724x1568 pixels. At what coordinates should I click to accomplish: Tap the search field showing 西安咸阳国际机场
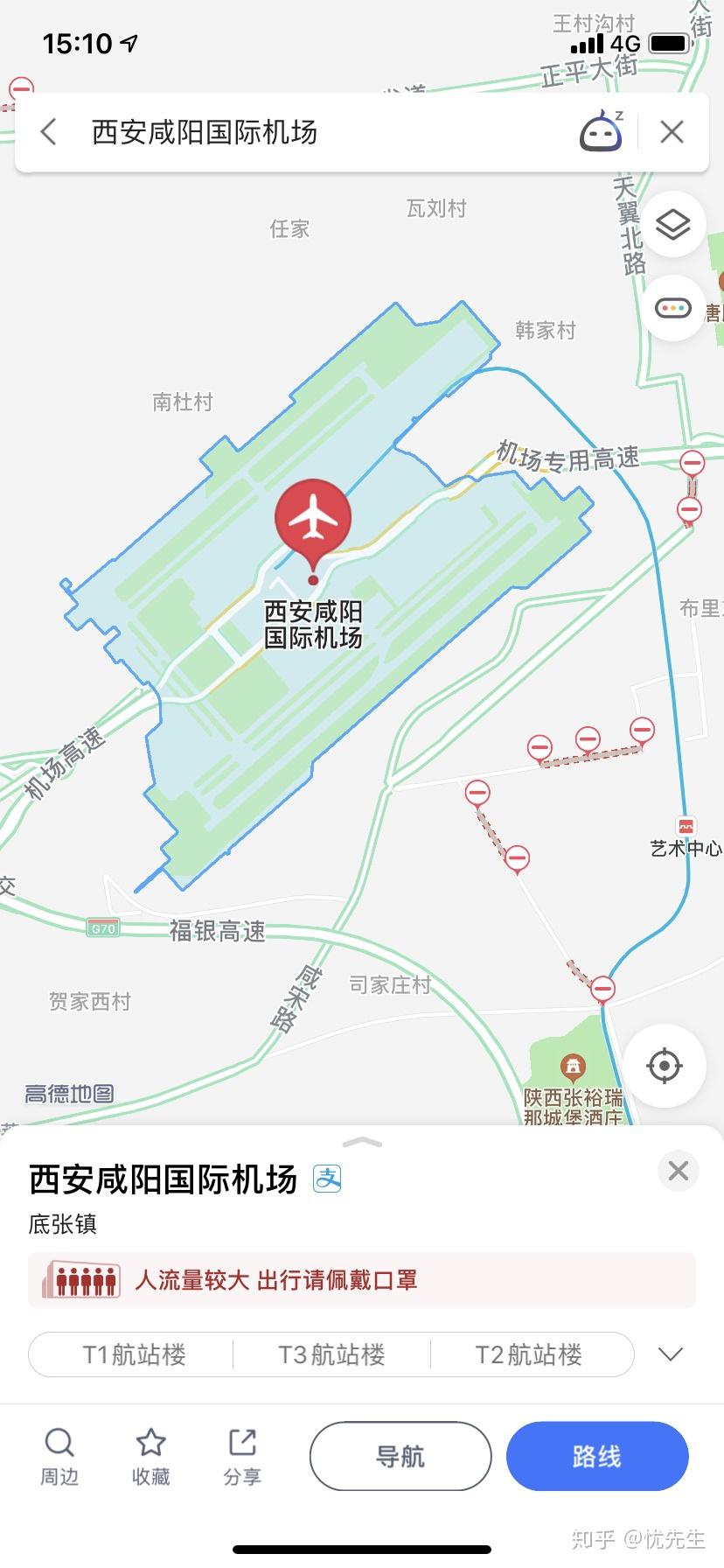pos(262,131)
